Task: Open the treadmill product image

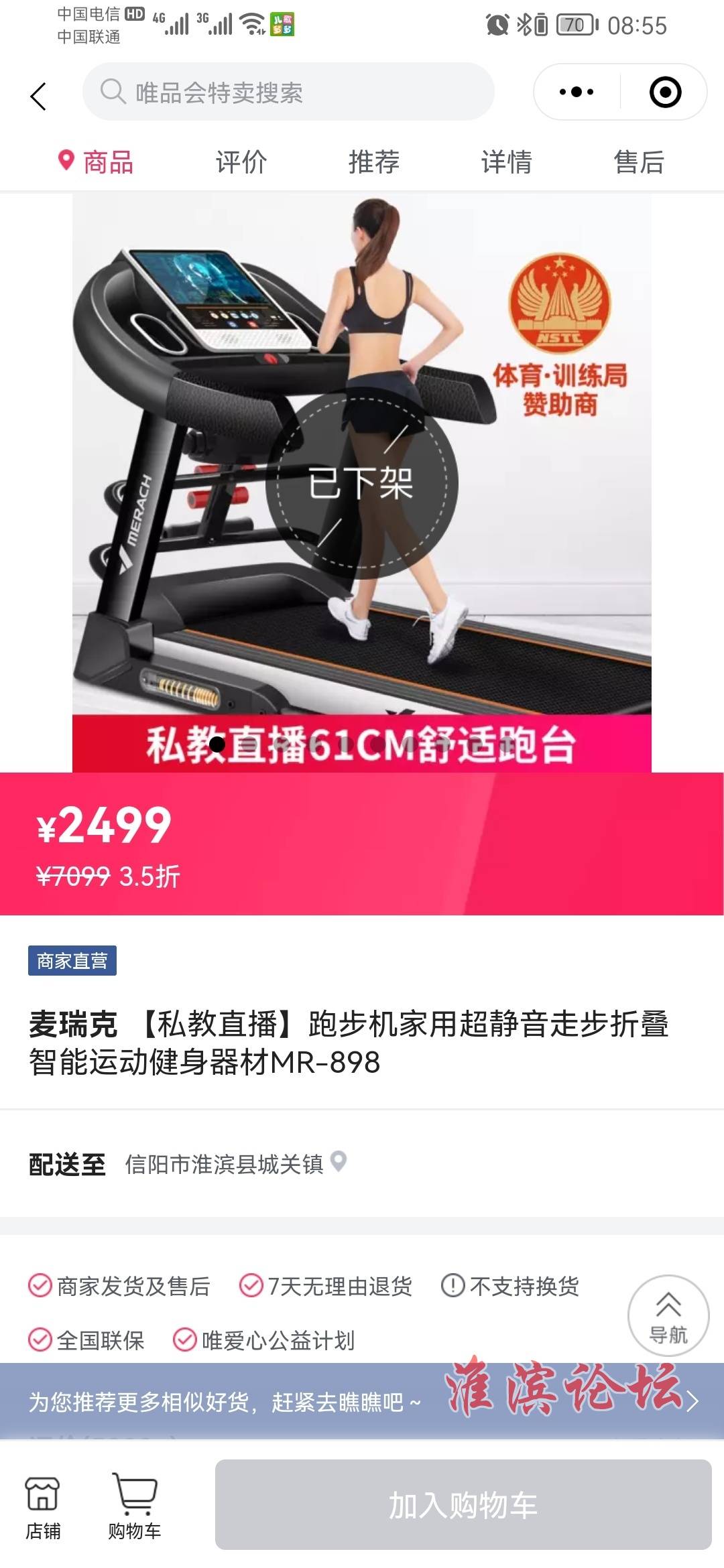Action: click(362, 482)
